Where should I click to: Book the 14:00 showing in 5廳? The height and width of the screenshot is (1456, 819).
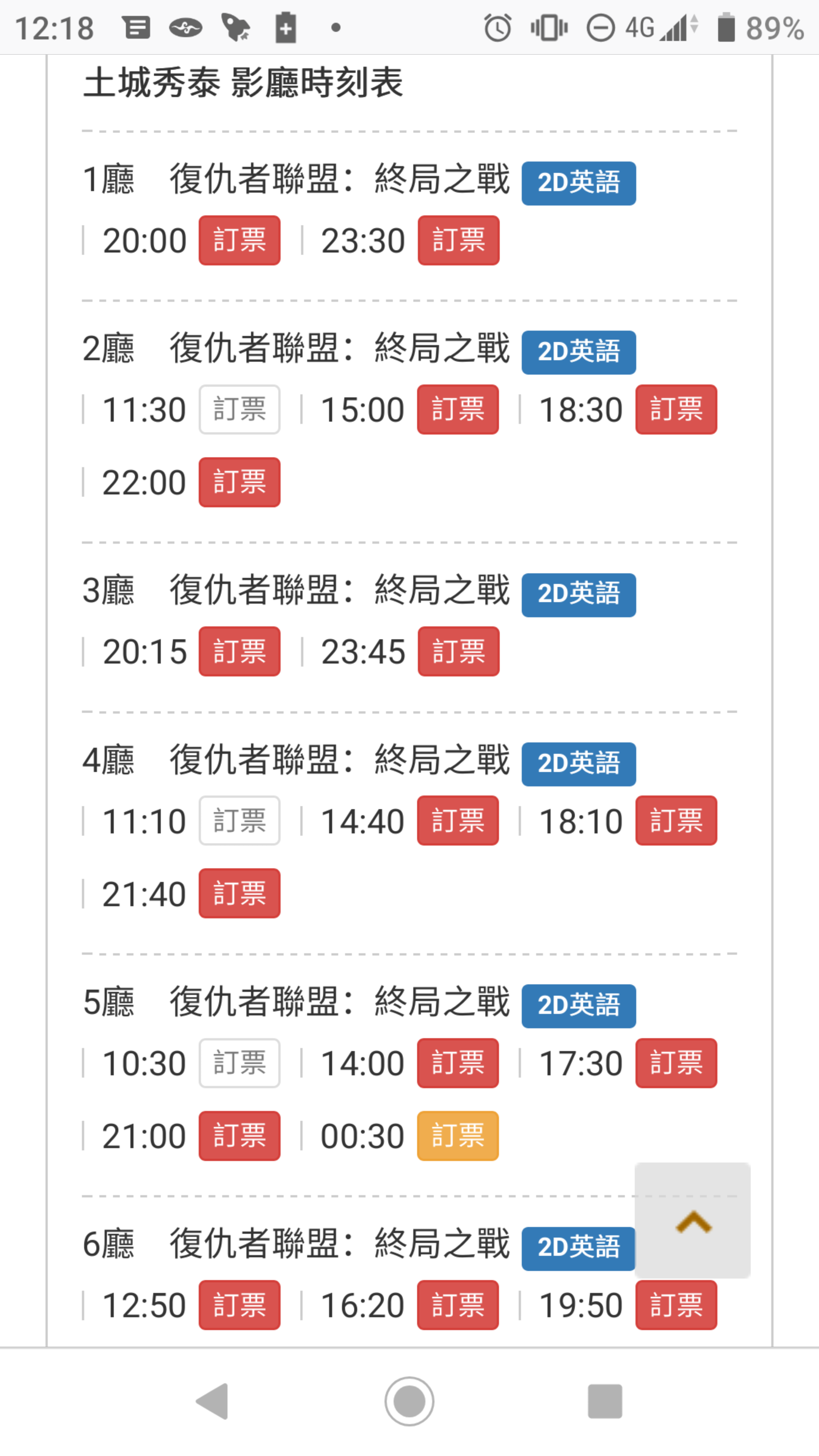point(458,1063)
